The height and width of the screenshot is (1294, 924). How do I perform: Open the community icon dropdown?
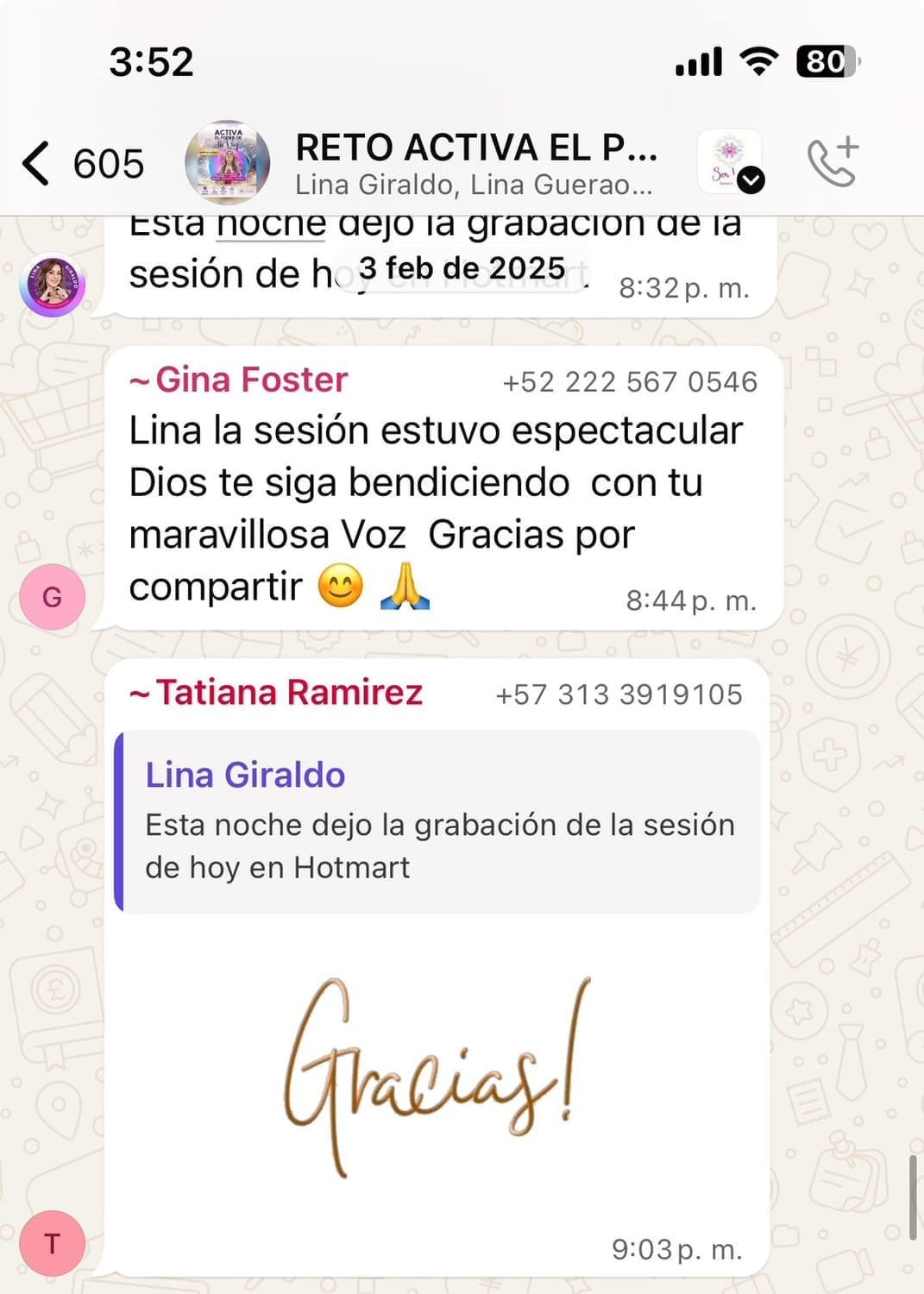tap(731, 162)
